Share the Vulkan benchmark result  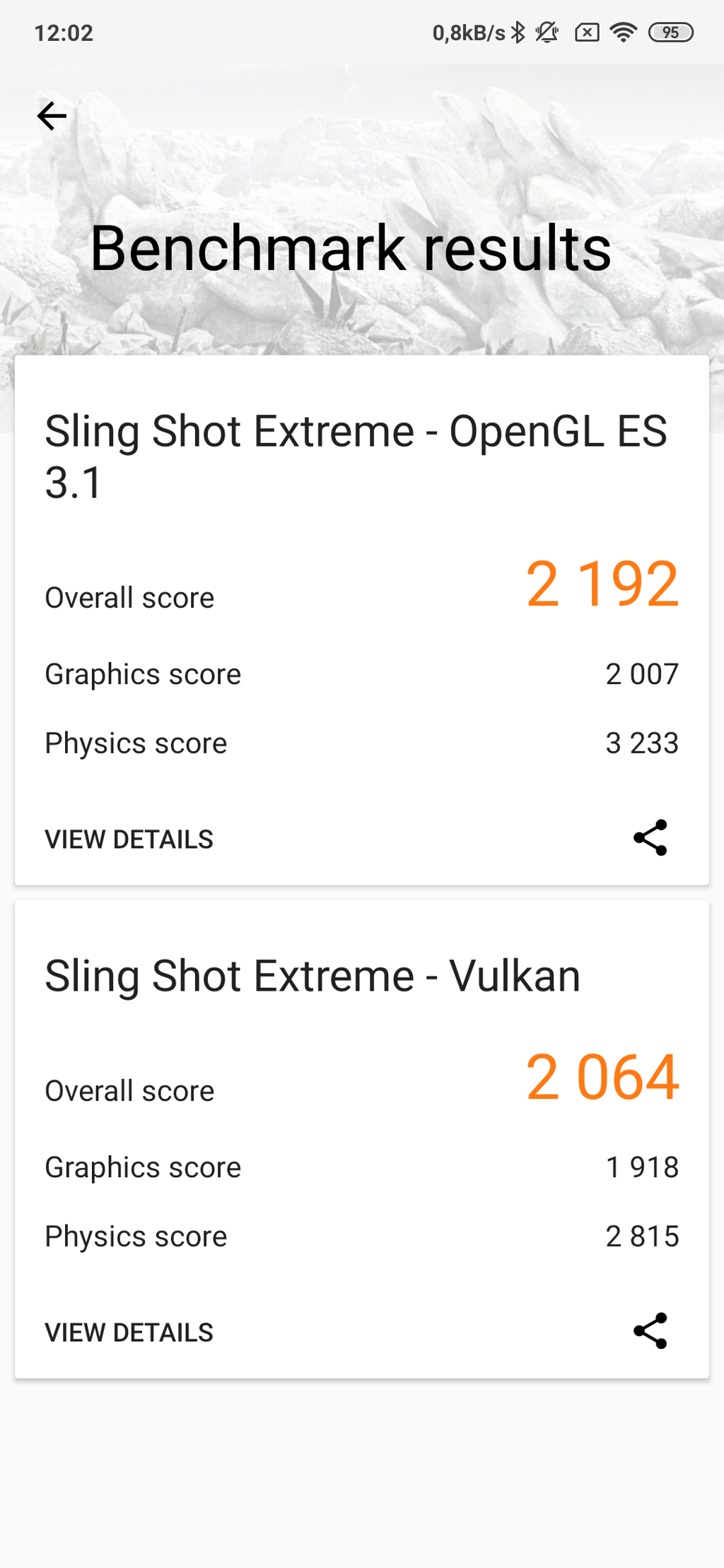point(650,1331)
